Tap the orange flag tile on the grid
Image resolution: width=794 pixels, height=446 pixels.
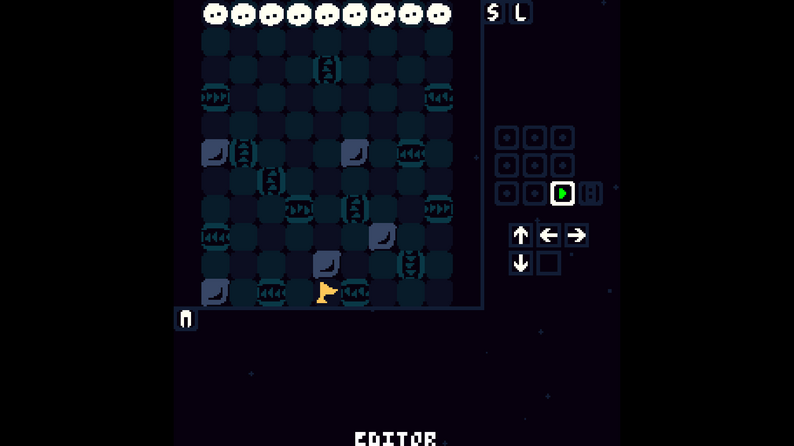coord(327,292)
